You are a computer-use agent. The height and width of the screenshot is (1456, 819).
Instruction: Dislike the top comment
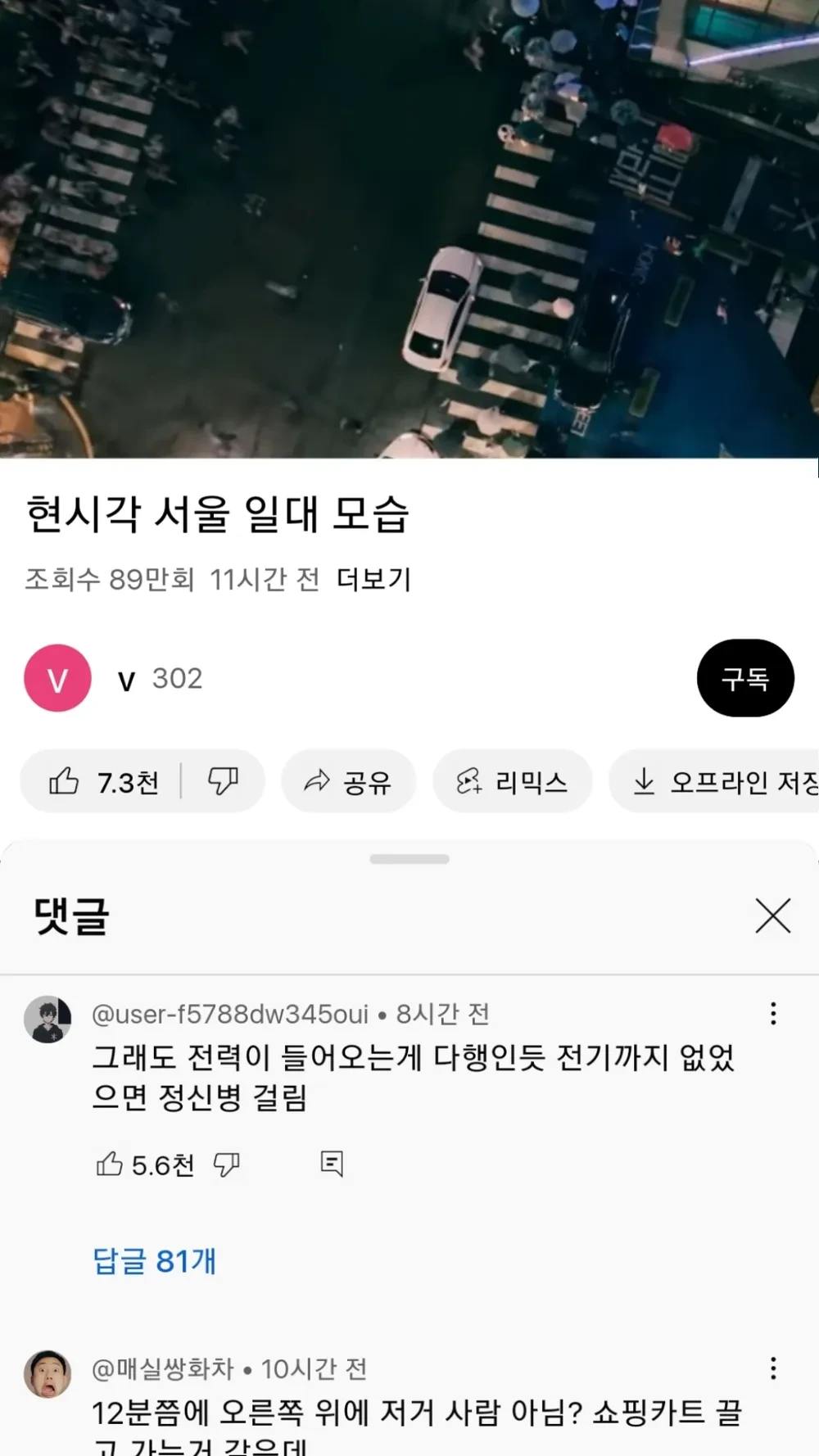pos(227,1164)
